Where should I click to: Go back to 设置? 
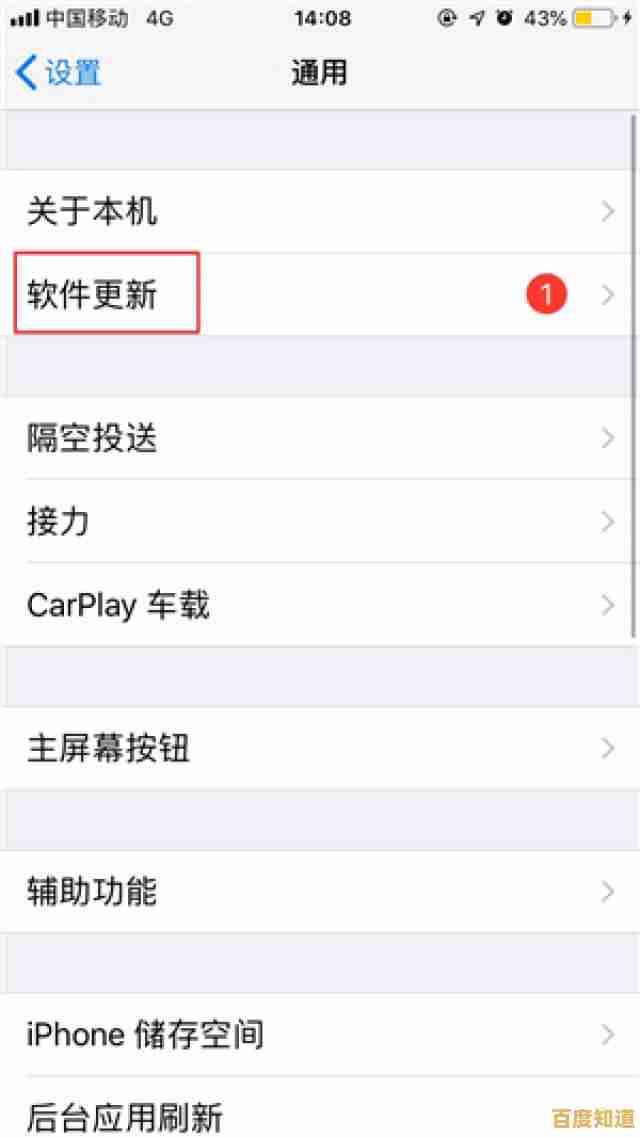pos(60,73)
